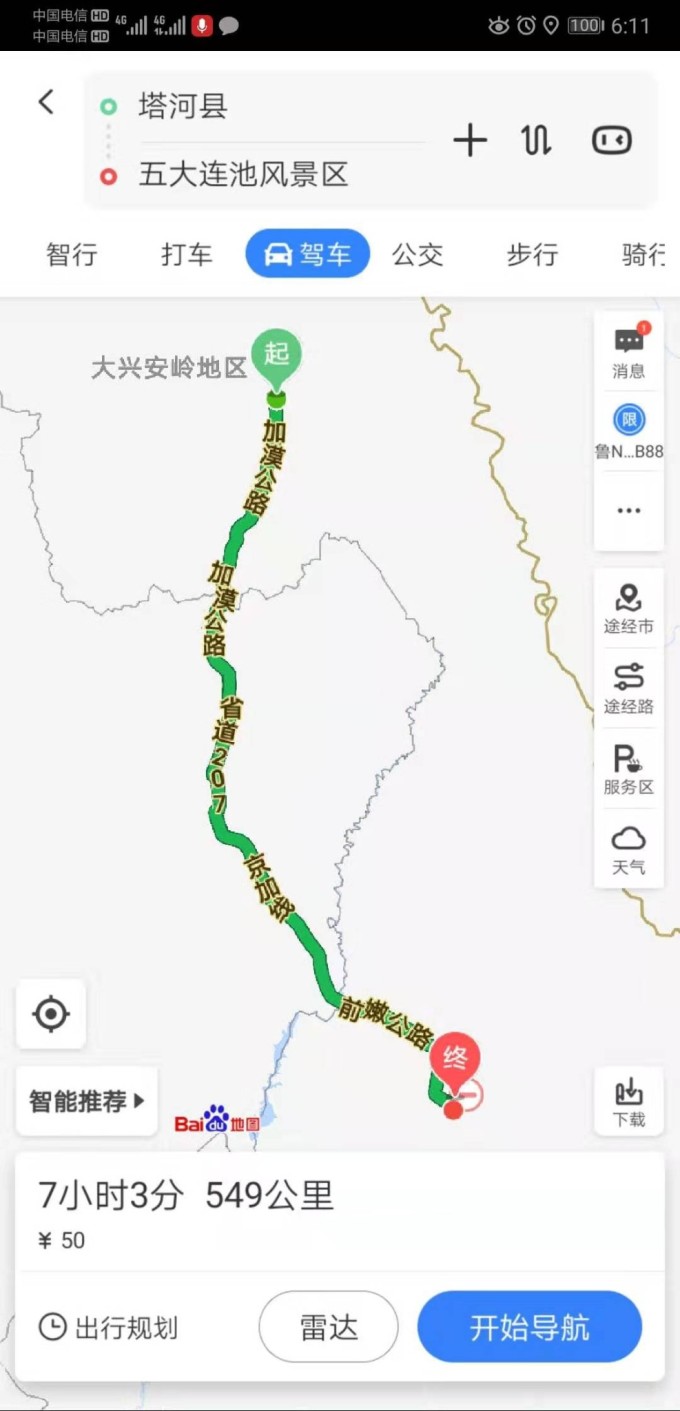Switch to the 步行 walking tab

pyautogui.click(x=532, y=255)
